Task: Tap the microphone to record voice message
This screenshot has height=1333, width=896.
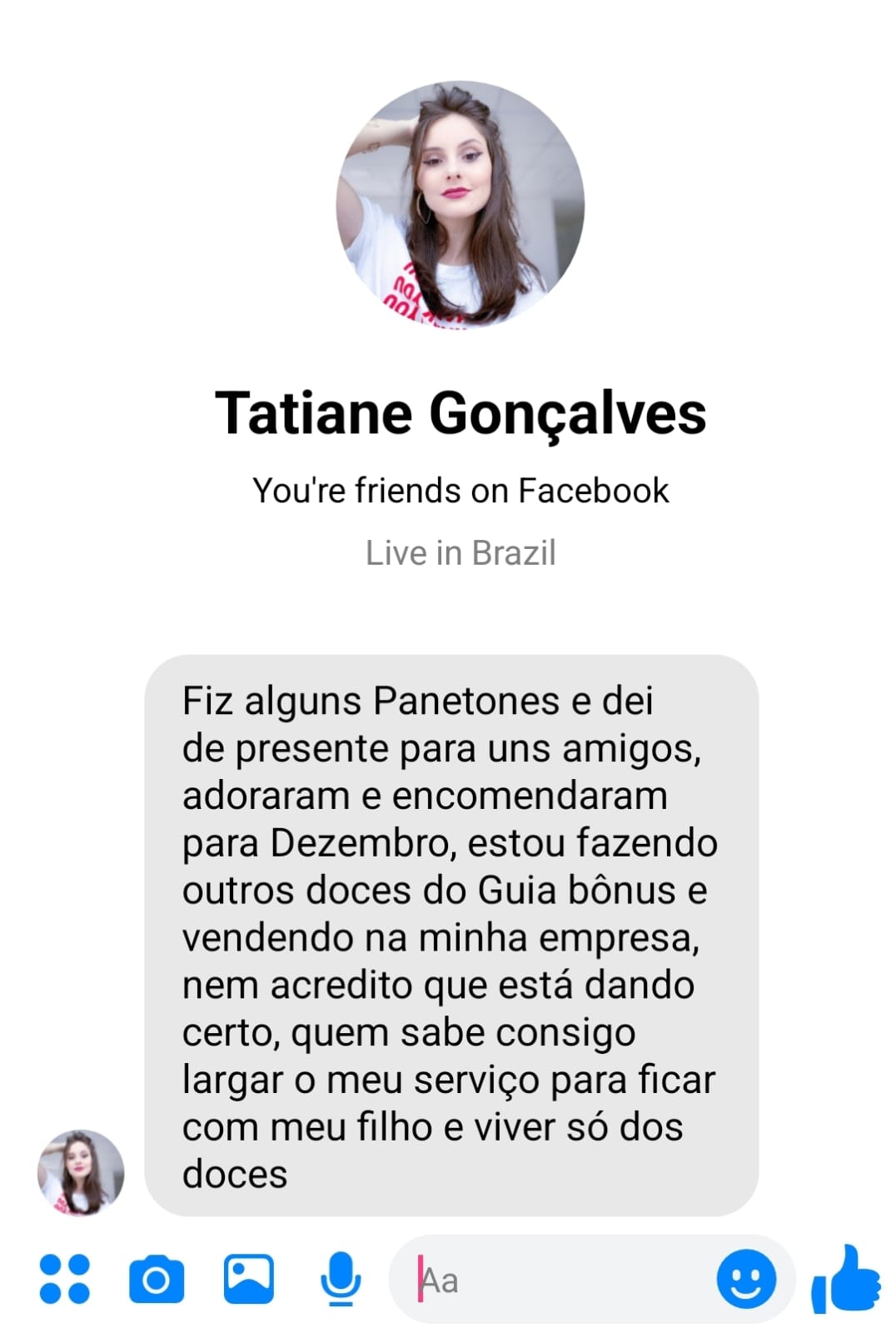Action: [341, 1279]
